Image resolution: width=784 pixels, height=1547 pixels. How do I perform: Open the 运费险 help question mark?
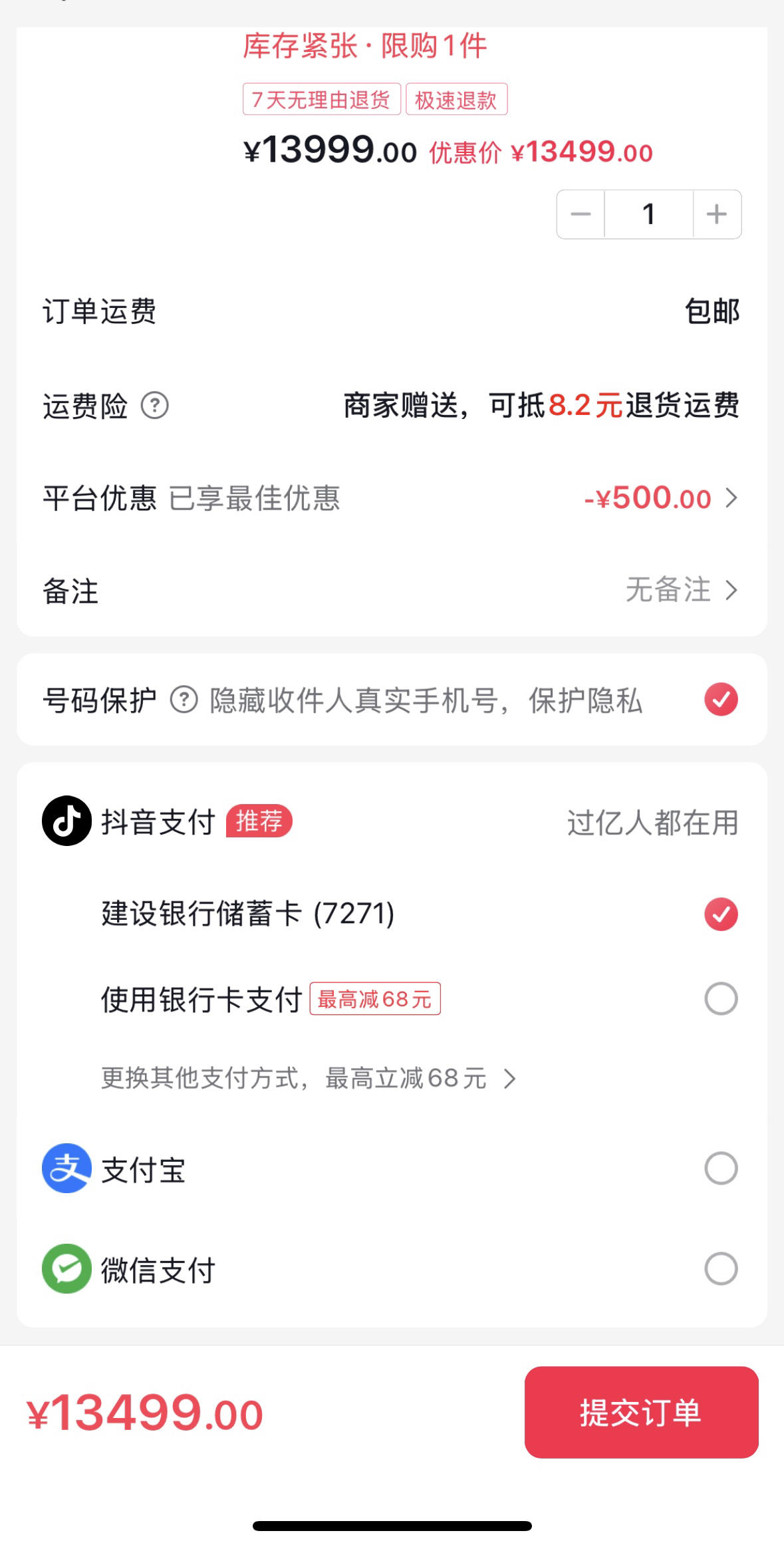[155, 405]
